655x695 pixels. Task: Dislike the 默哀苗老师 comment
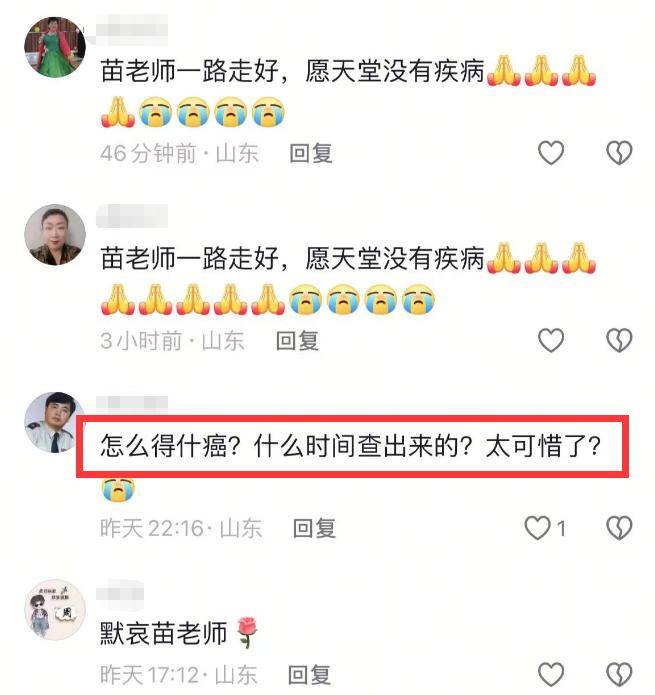(619, 673)
